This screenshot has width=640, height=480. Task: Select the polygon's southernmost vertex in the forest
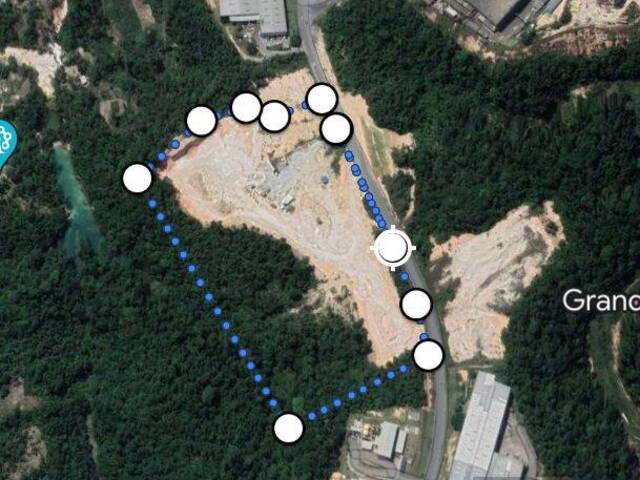click(288, 428)
